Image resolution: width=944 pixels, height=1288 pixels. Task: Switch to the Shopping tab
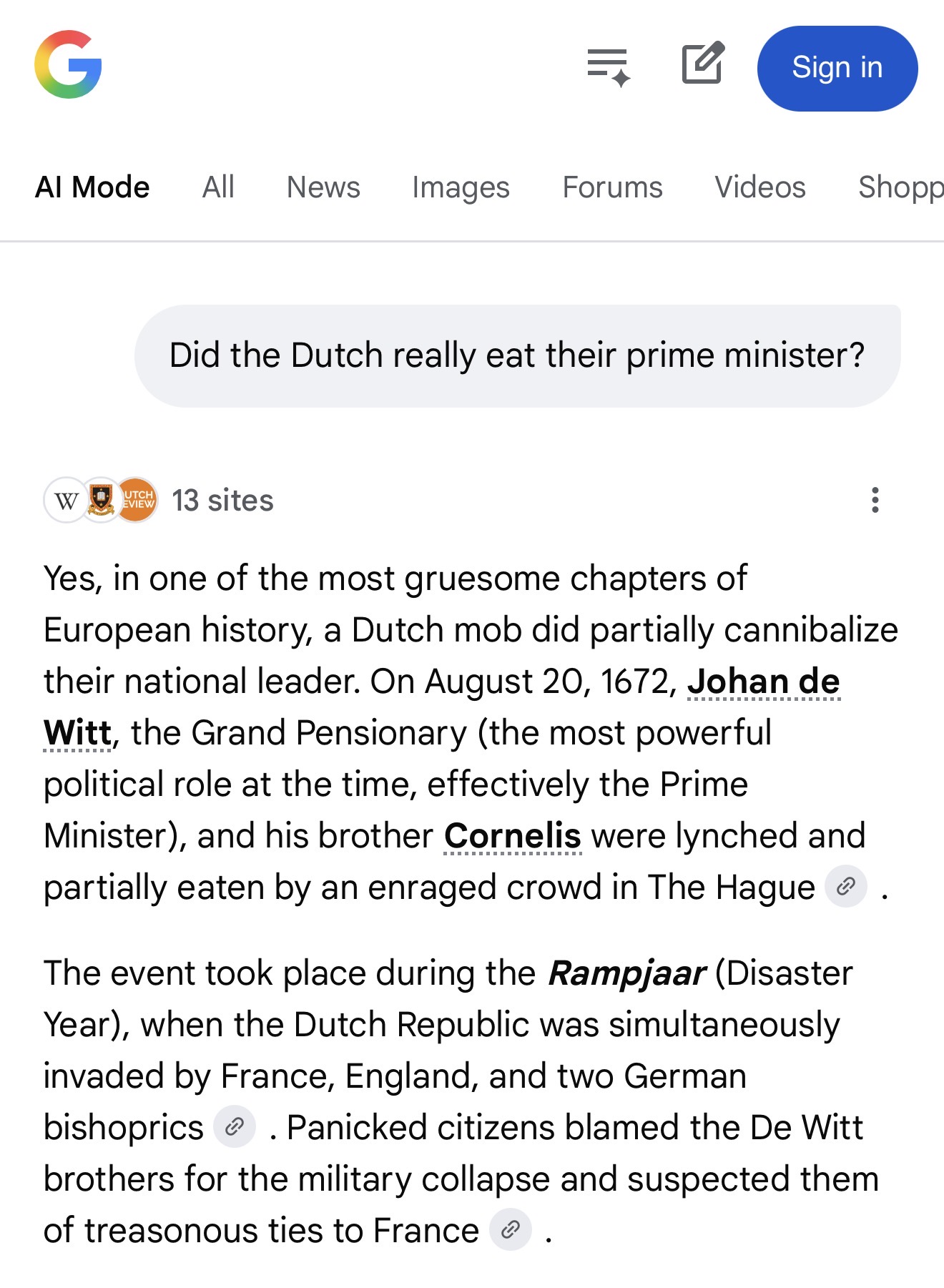click(901, 187)
